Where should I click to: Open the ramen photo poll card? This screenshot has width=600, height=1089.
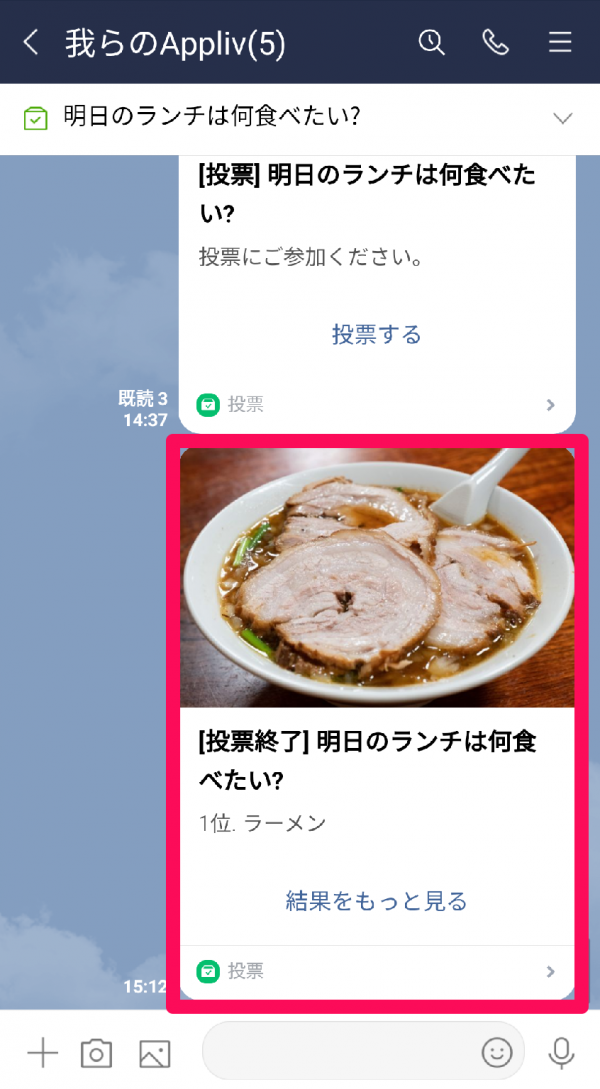(x=377, y=577)
